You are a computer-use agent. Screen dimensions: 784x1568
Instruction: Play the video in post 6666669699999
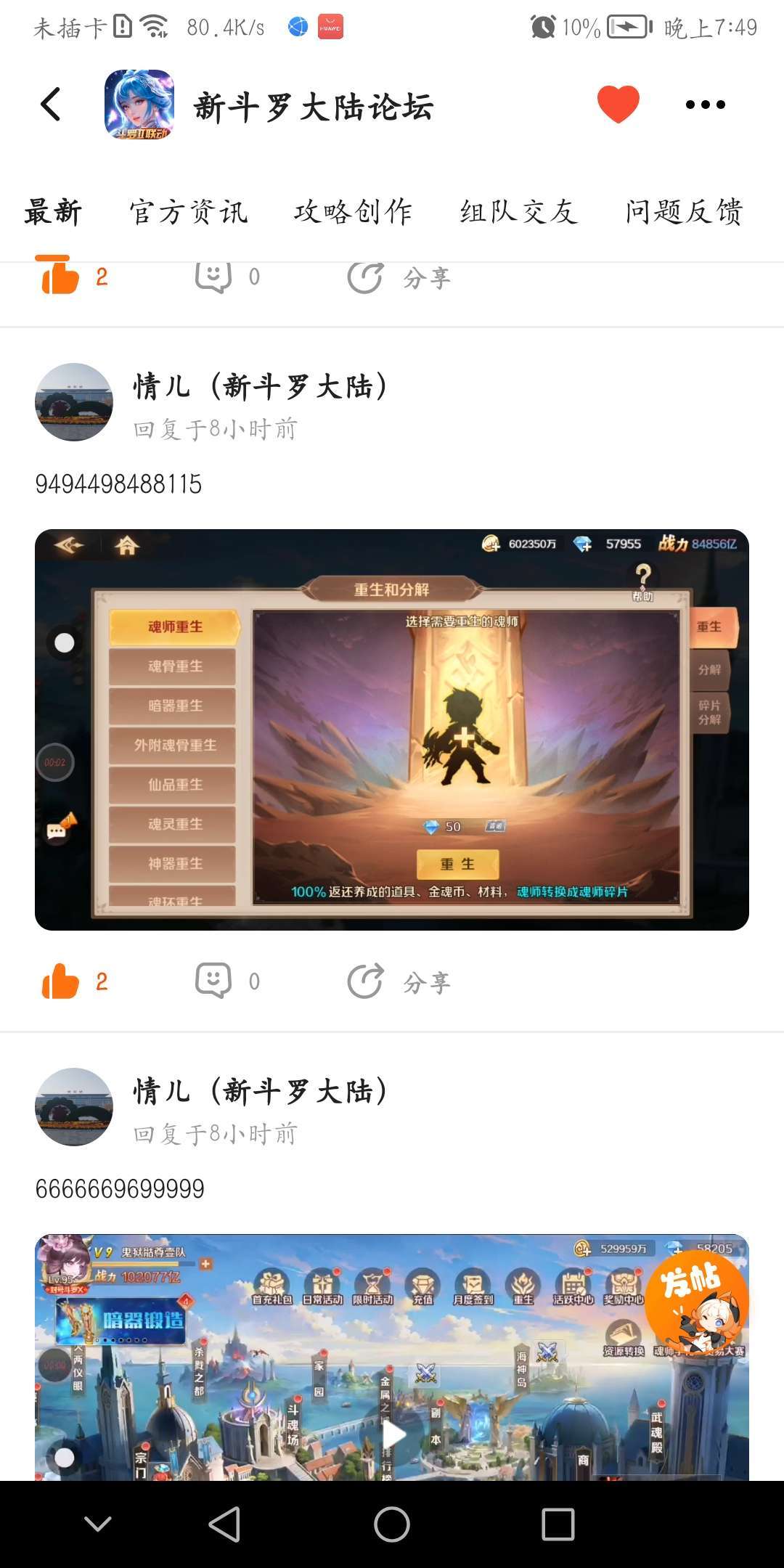point(393,1434)
